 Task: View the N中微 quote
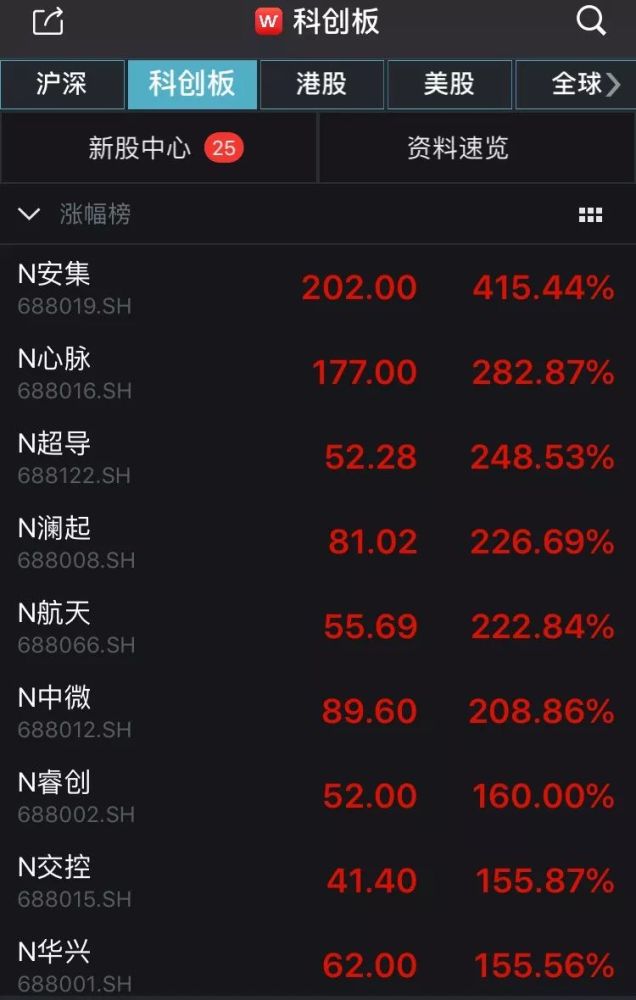coord(318,711)
